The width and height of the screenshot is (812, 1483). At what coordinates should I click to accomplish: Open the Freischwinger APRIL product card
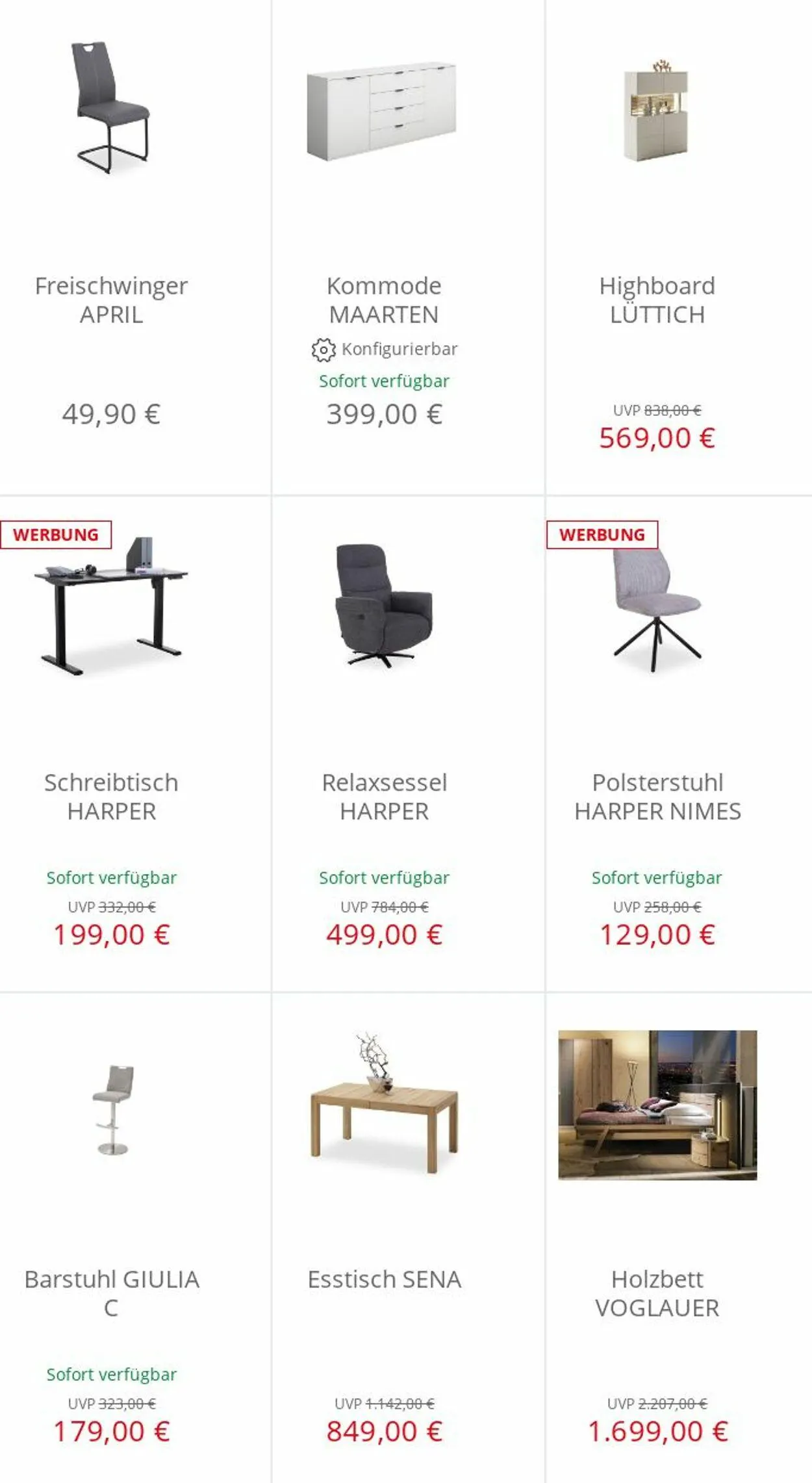click(134, 247)
